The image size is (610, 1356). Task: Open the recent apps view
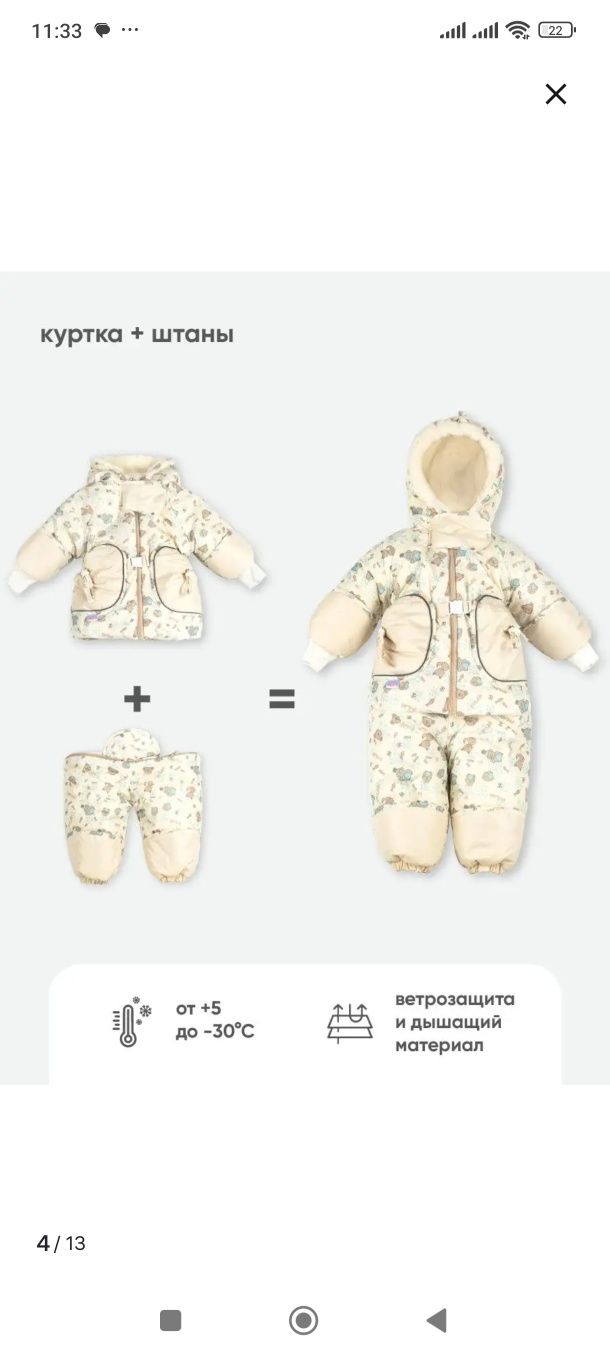171,1320
